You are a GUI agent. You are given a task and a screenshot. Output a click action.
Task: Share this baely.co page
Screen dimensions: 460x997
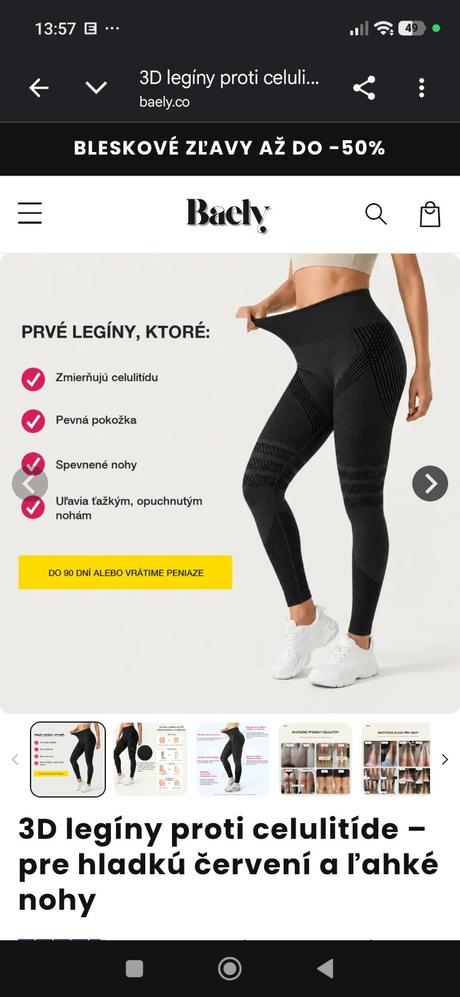(364, 88)
